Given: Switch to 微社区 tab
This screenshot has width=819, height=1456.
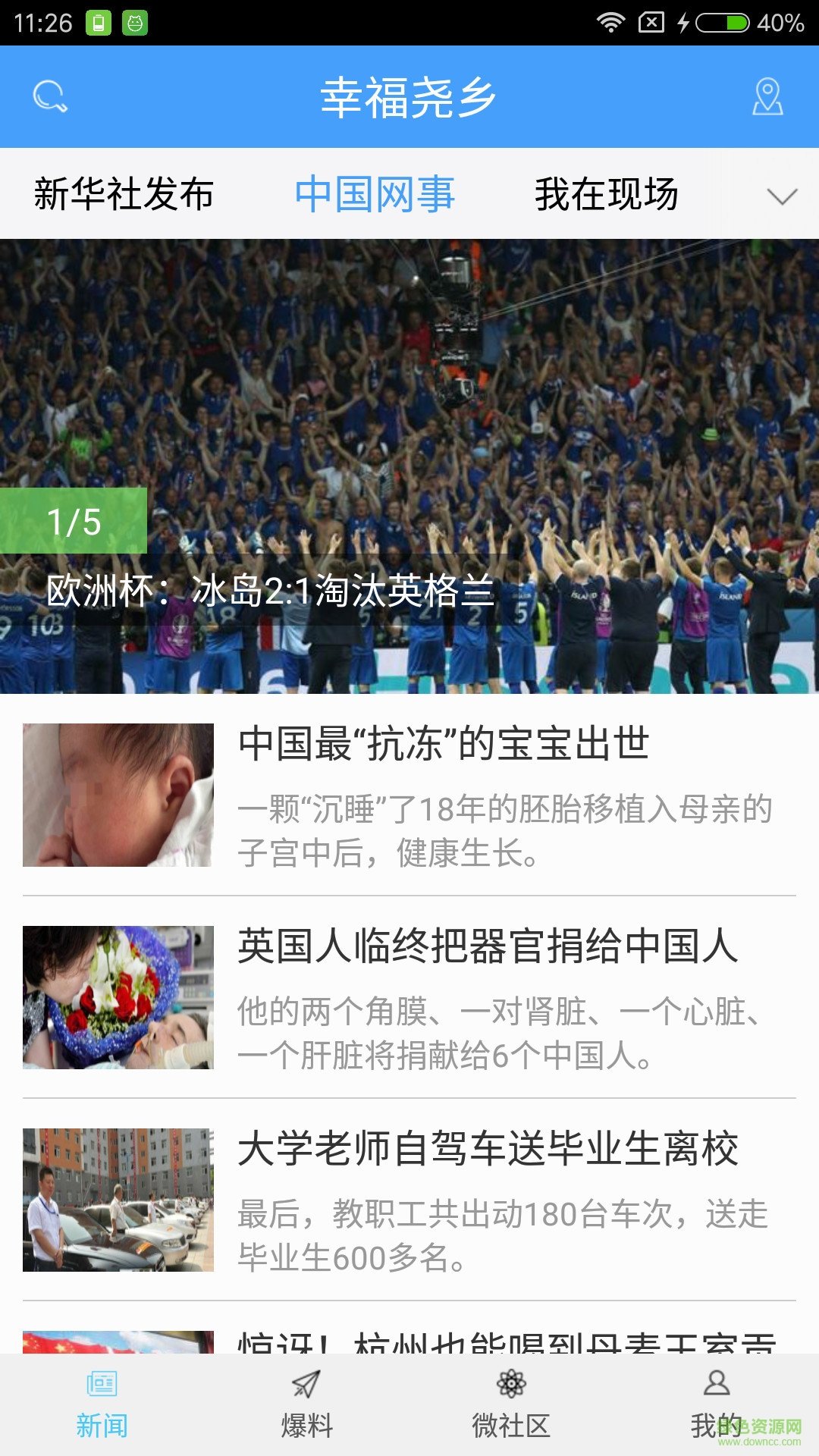Looking at the screenshot, I should [511, 1404].
